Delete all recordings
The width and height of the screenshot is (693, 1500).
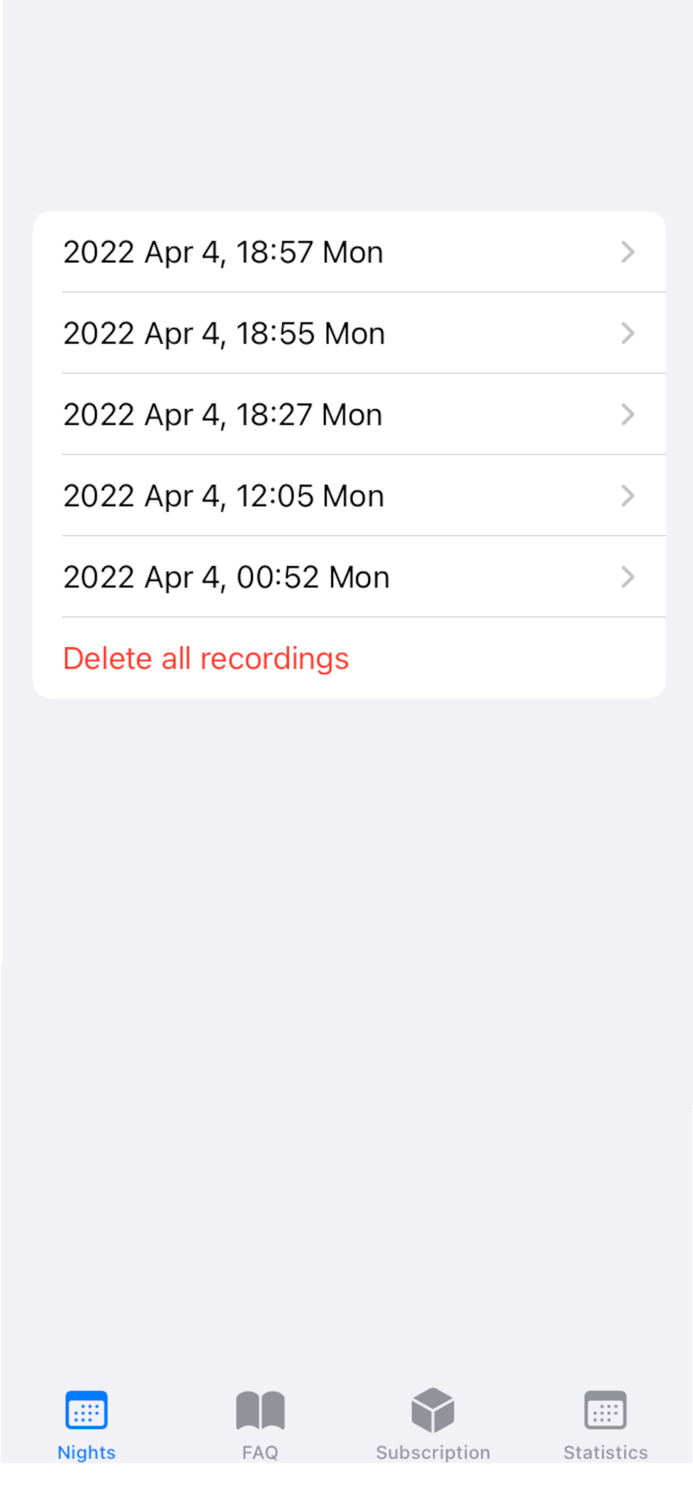[x=206, y=658]
